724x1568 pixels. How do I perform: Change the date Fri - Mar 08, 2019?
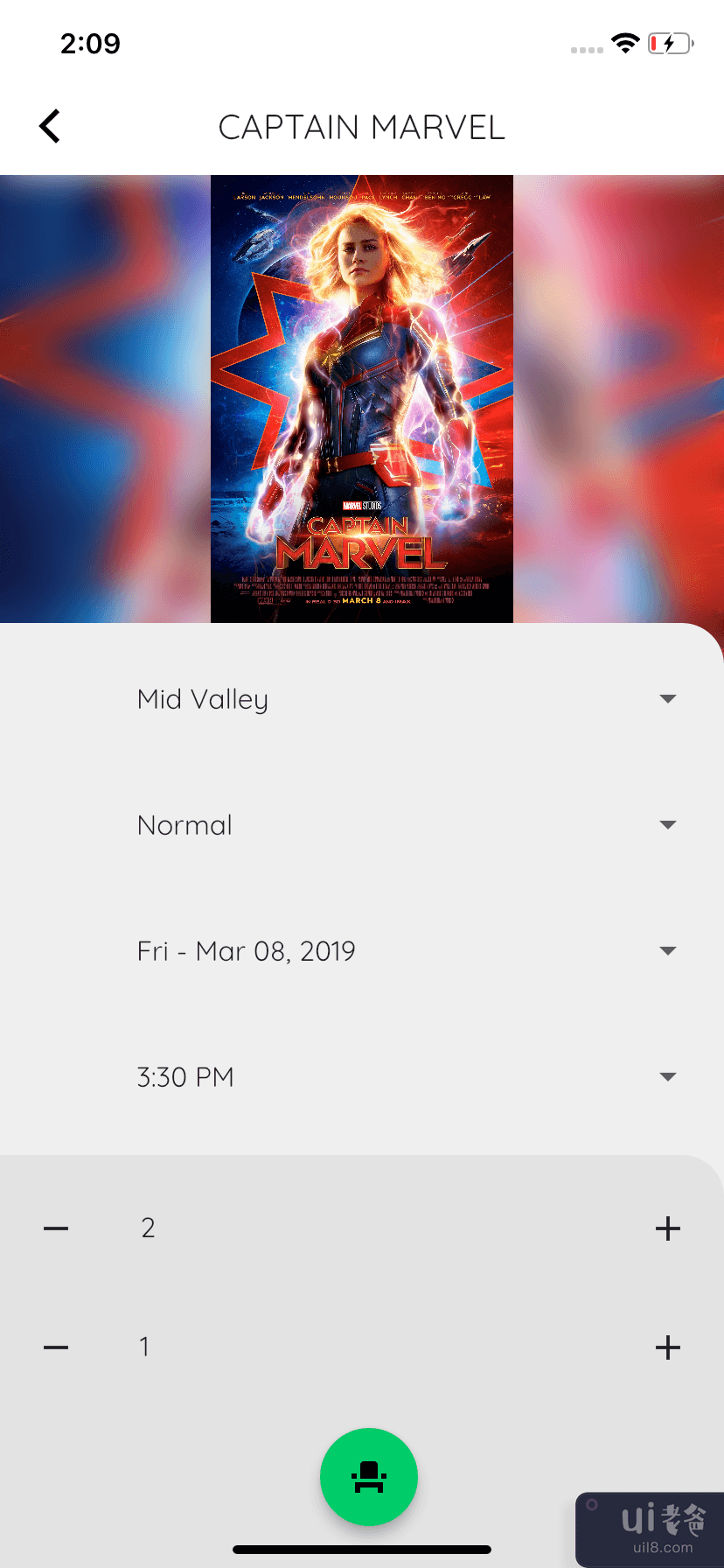(x=667, y=951)
